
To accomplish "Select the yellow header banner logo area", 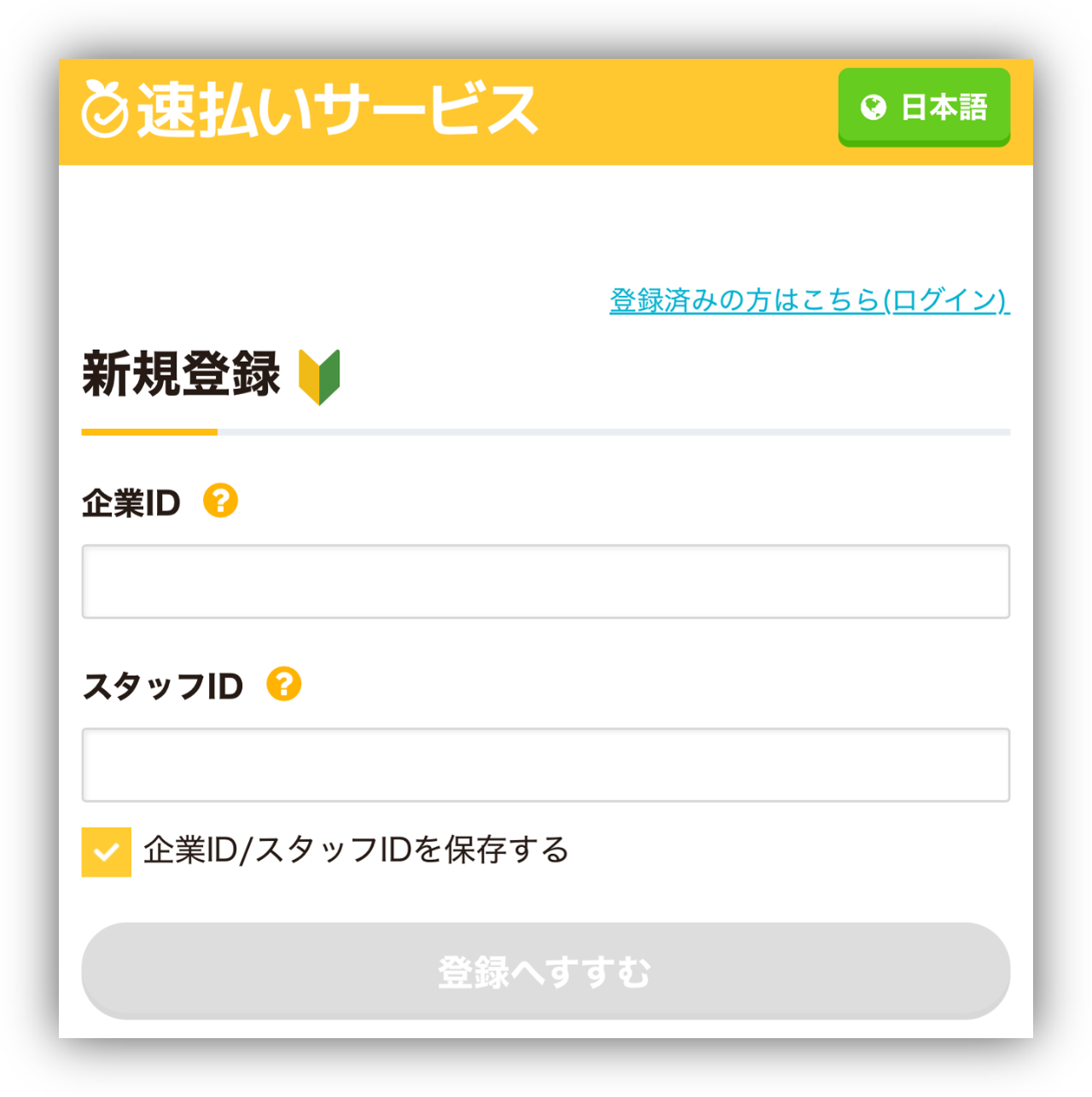I will click(307, 109).
